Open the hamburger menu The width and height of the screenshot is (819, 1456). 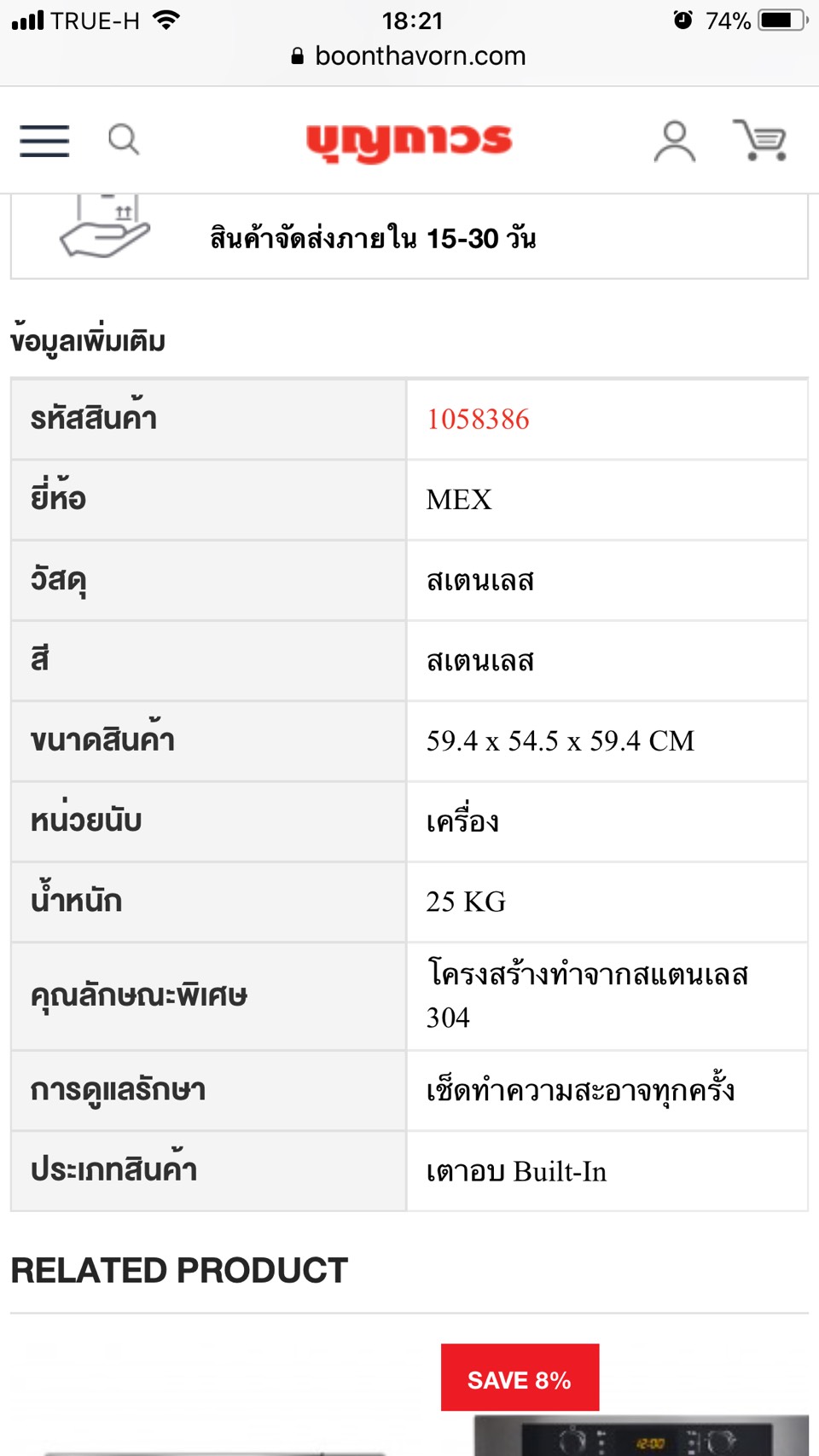tap(44, 141)
